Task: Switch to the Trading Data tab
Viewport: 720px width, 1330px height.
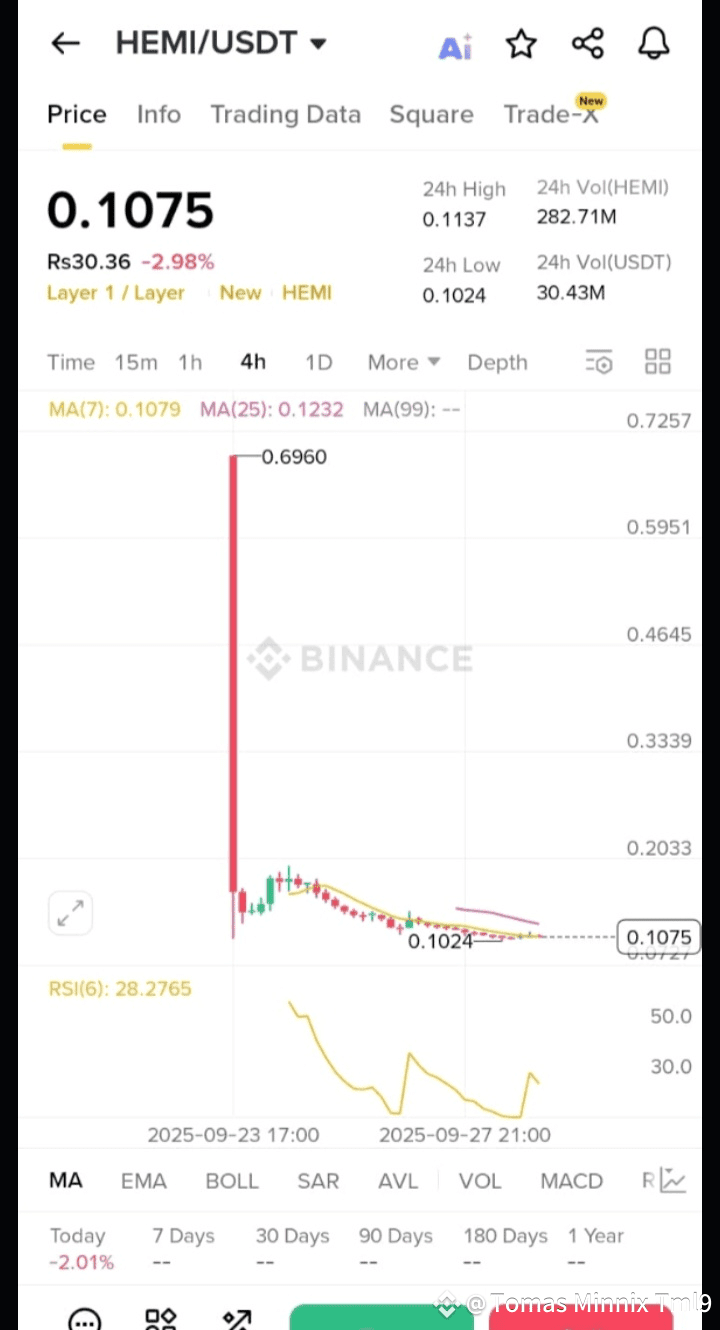Action: point(285,115)
